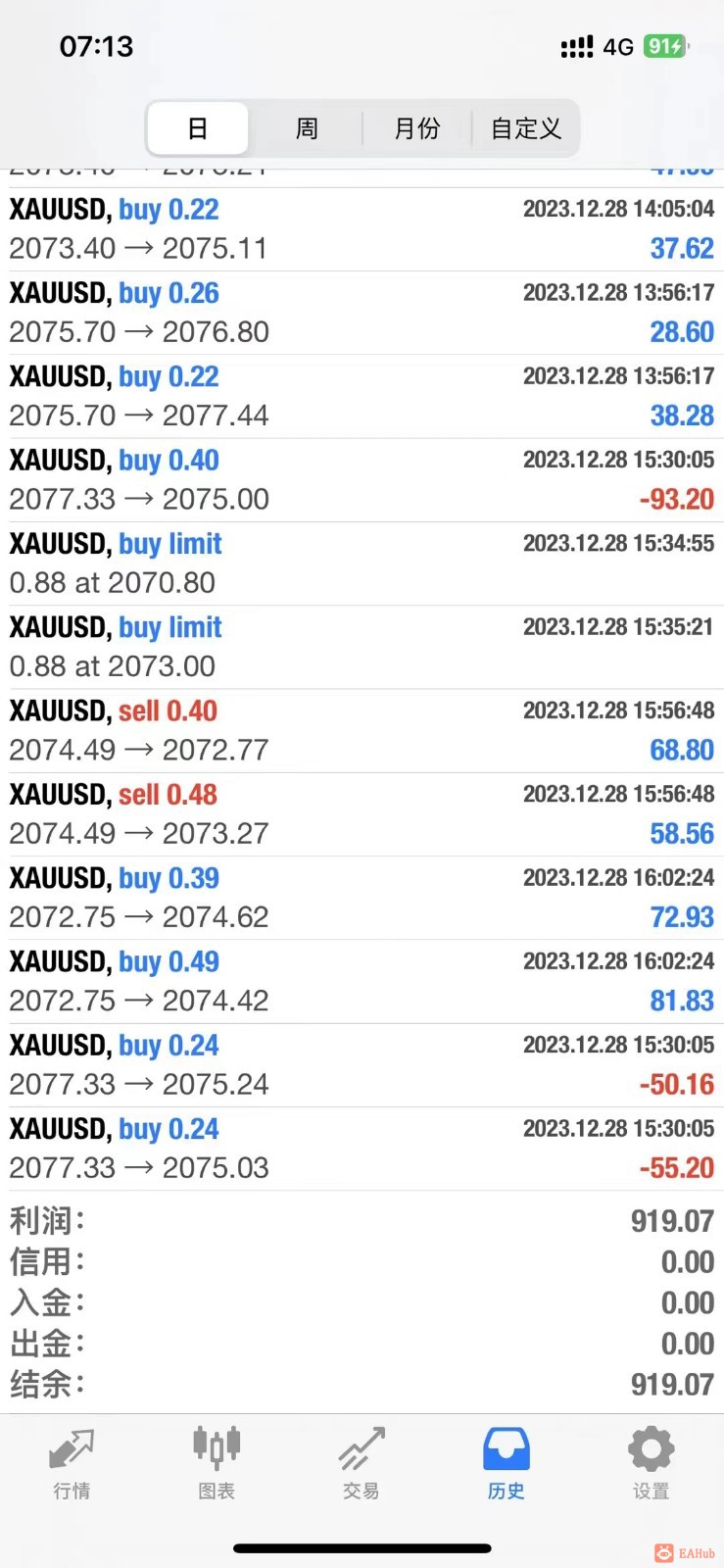View the buy limit order at 2073.00

coord(362,647)
